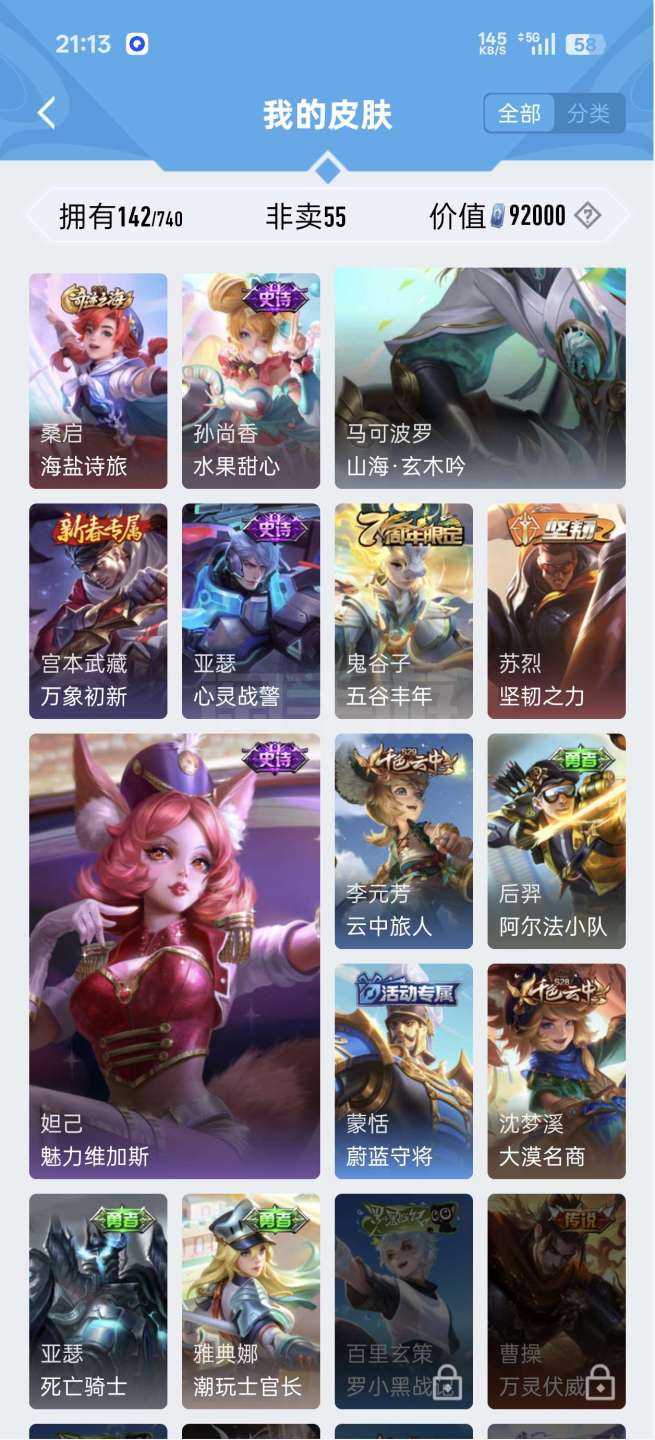Open 后羿 阿尔法小队 skin card
The width and height of the screenshot is (655, 1440).
[557, 840]
